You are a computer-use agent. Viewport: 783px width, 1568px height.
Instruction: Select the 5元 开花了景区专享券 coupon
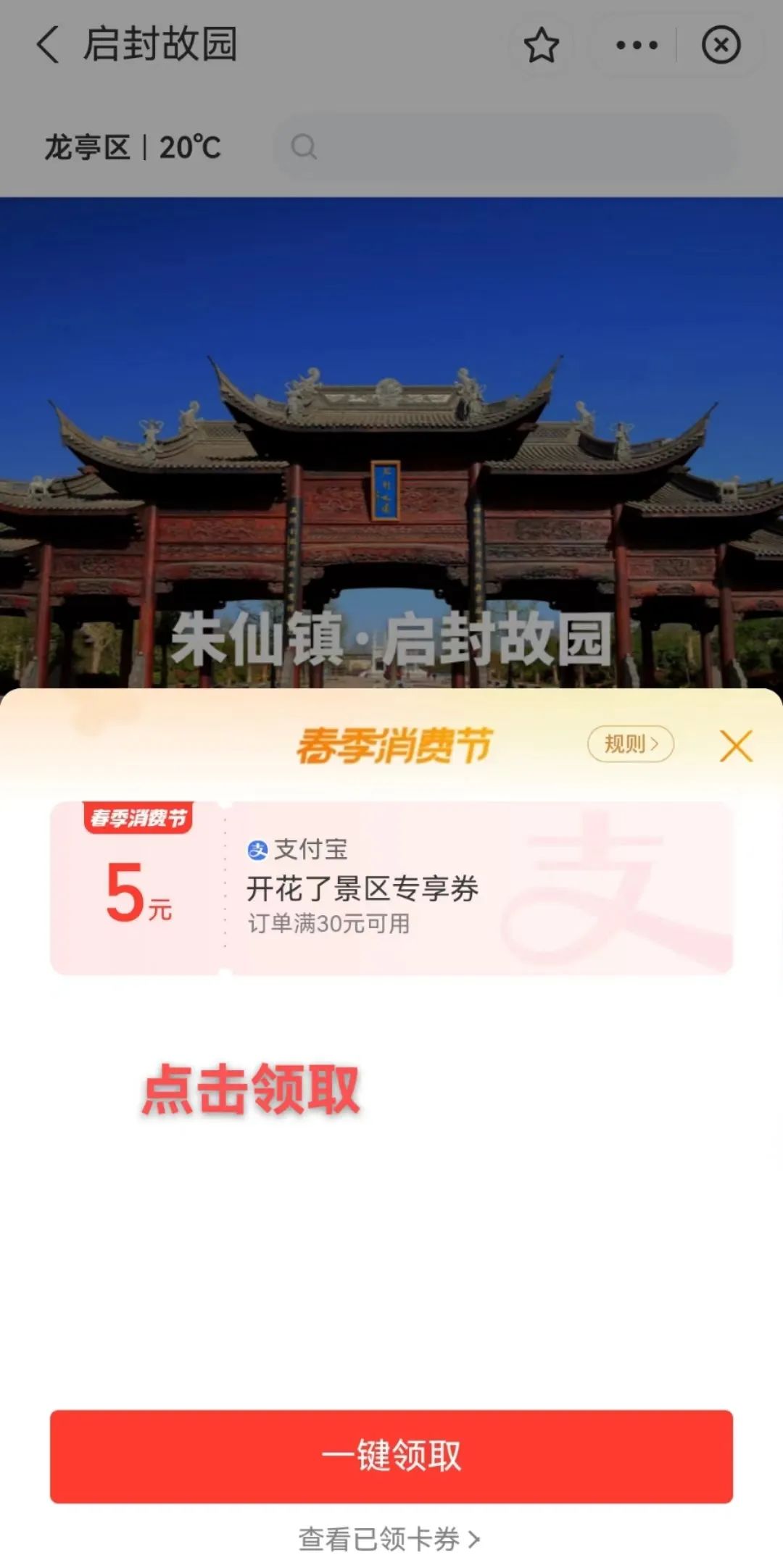pyautogui.click(x=391, y=888)
